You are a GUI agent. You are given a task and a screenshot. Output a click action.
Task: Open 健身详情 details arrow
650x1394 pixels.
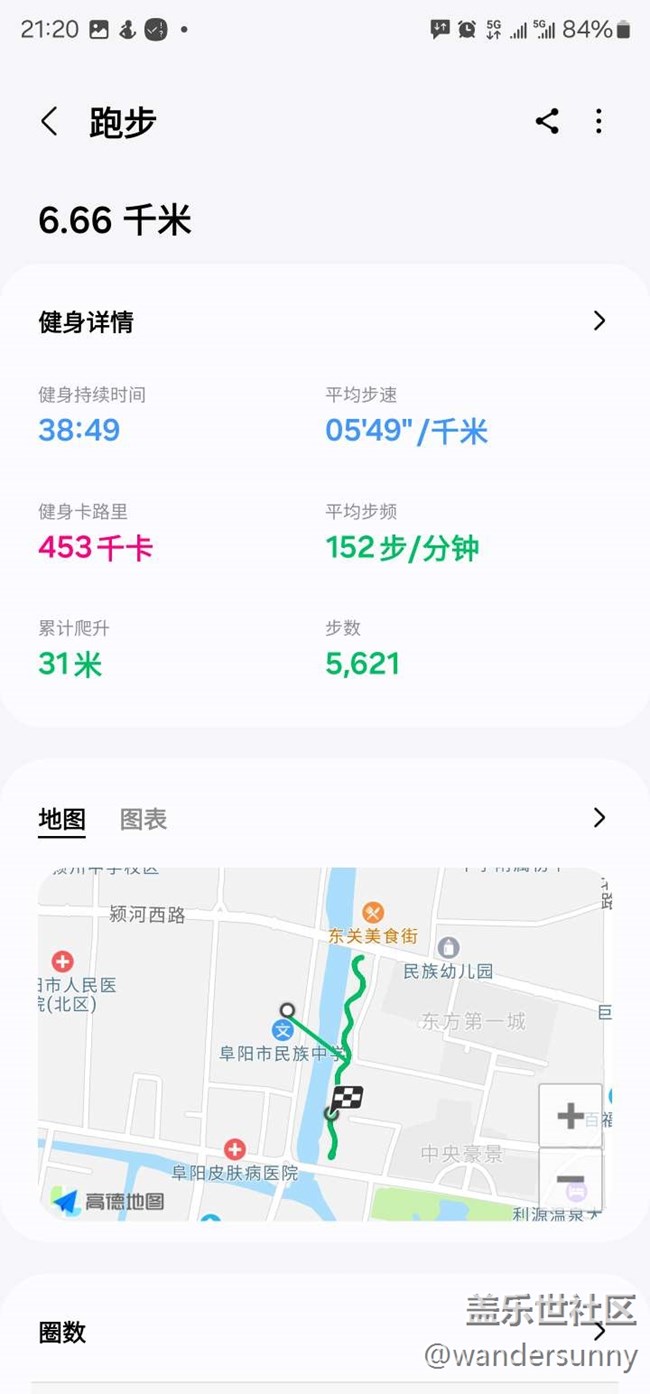pos(599,321)
